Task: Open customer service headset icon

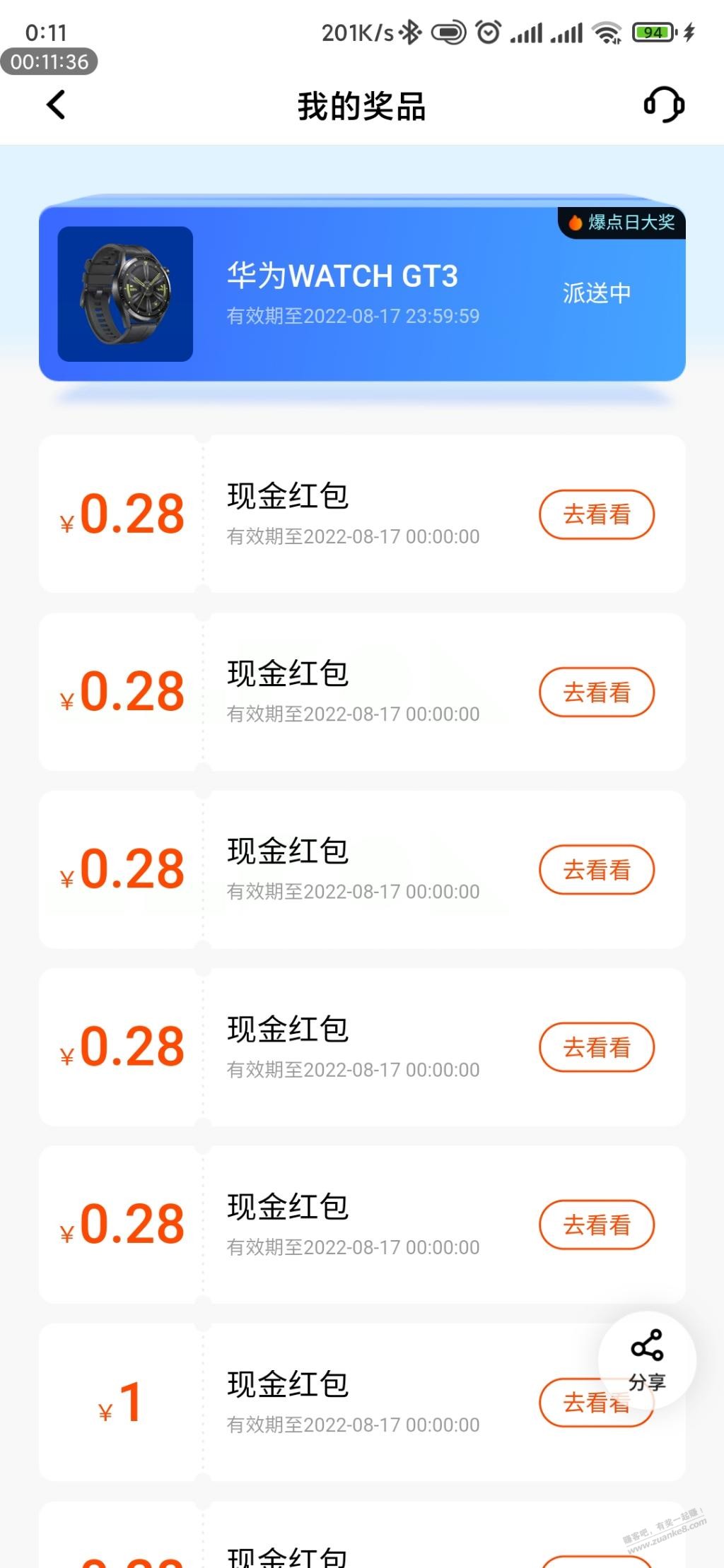Action: click(664, 105)
